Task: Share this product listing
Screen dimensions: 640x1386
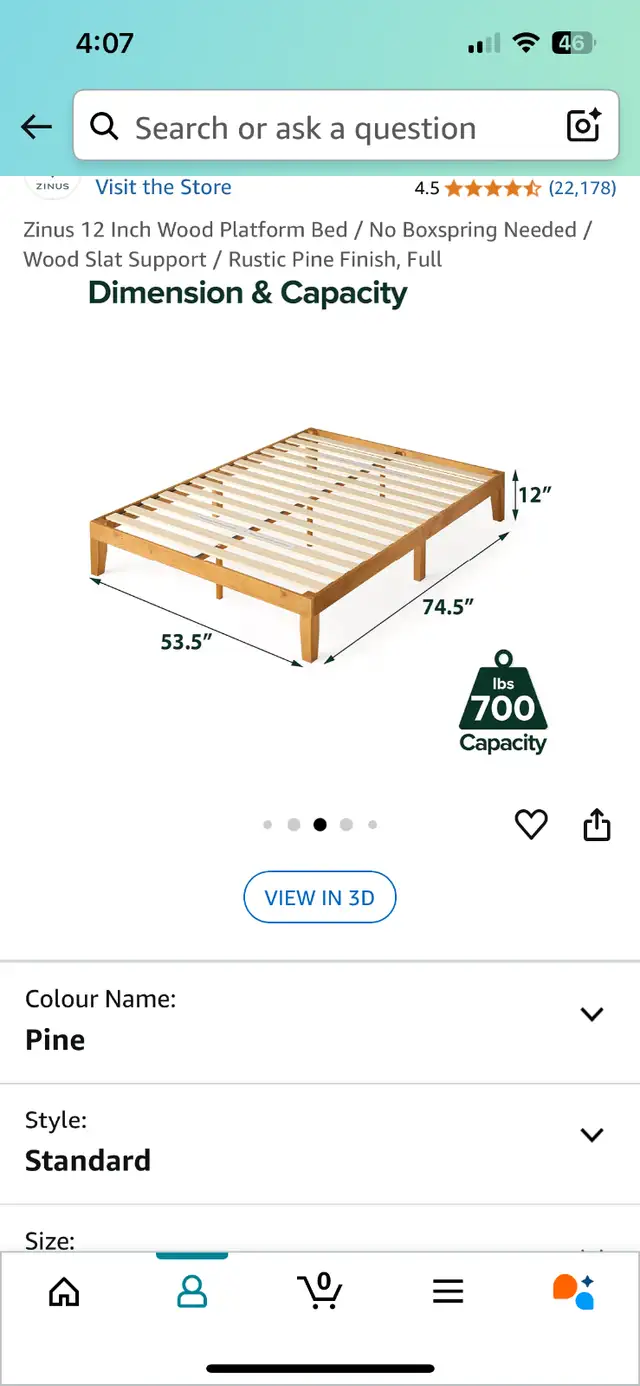Action: pyautogui.click(x=597, y=825)
